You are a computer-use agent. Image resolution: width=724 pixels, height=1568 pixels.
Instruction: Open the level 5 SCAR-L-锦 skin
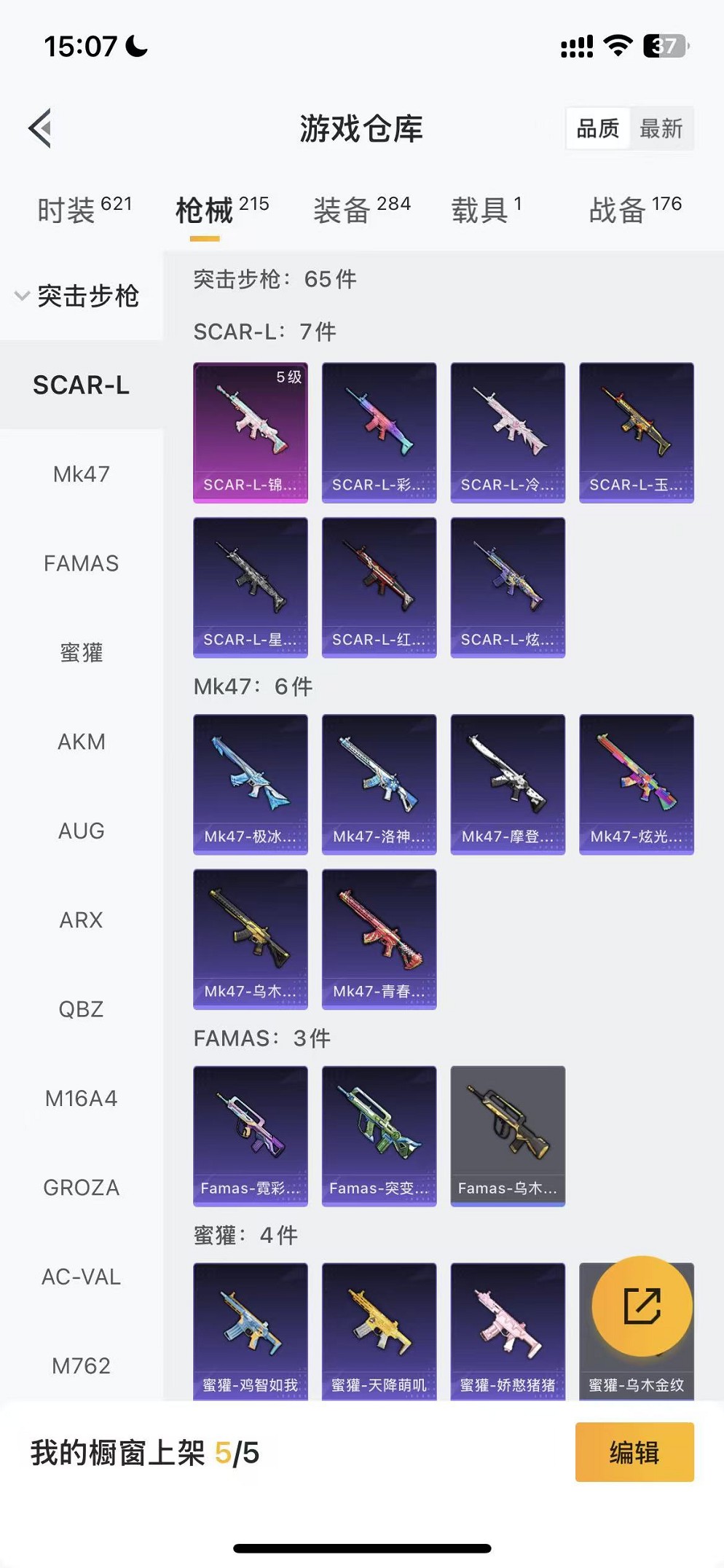pyautogui.click(x=250, y=432)
